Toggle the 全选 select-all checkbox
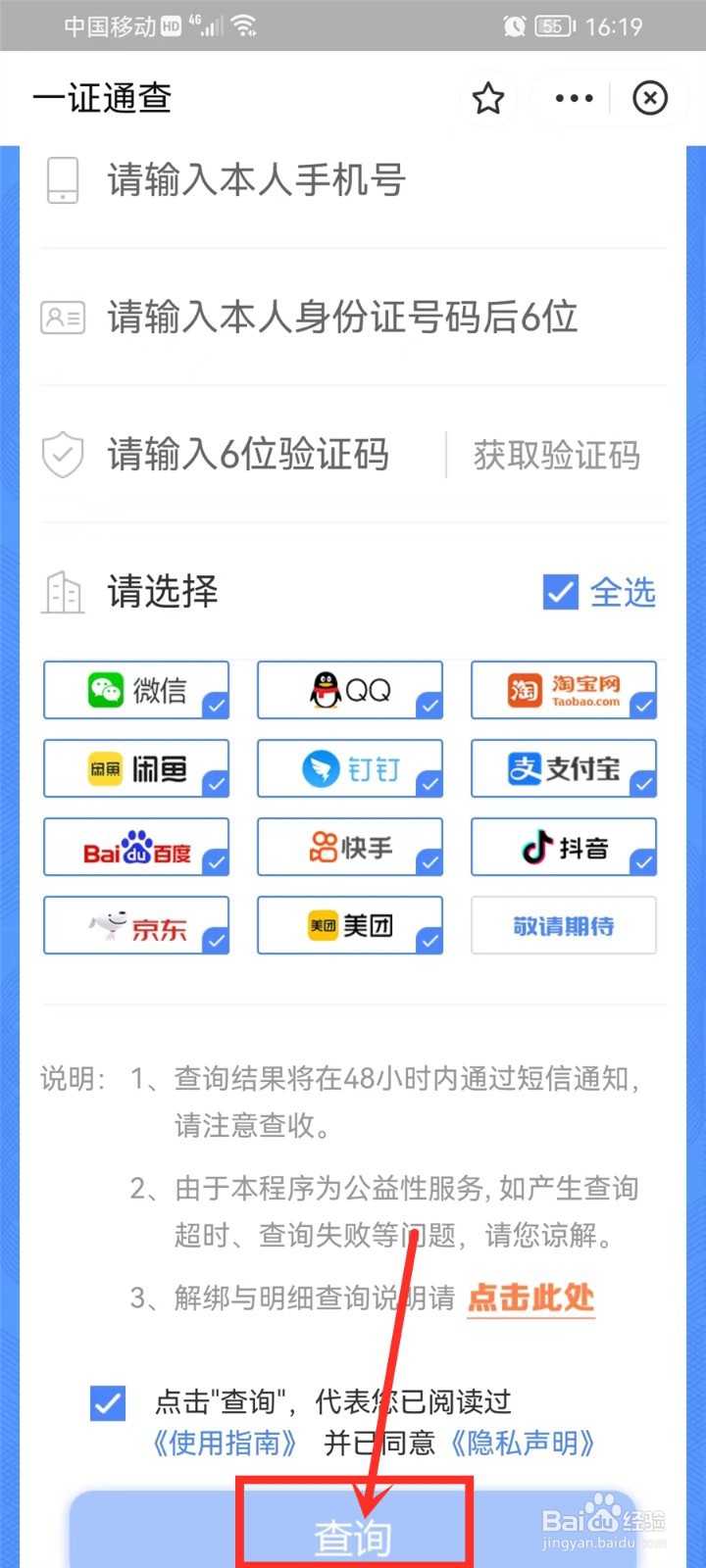The height and width of the screenshot is (1568, 706). (559, 592)
